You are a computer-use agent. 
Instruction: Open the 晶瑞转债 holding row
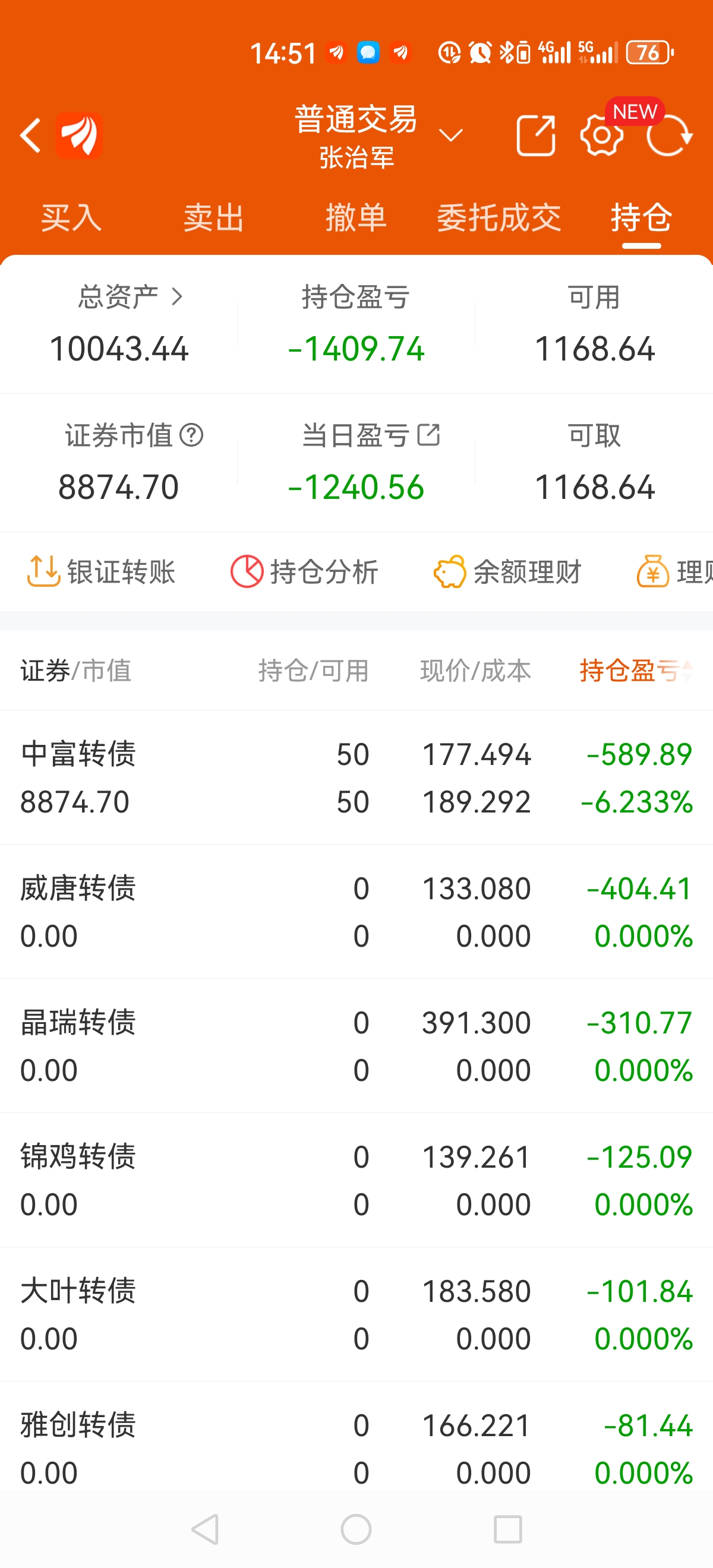point(356,1046)
